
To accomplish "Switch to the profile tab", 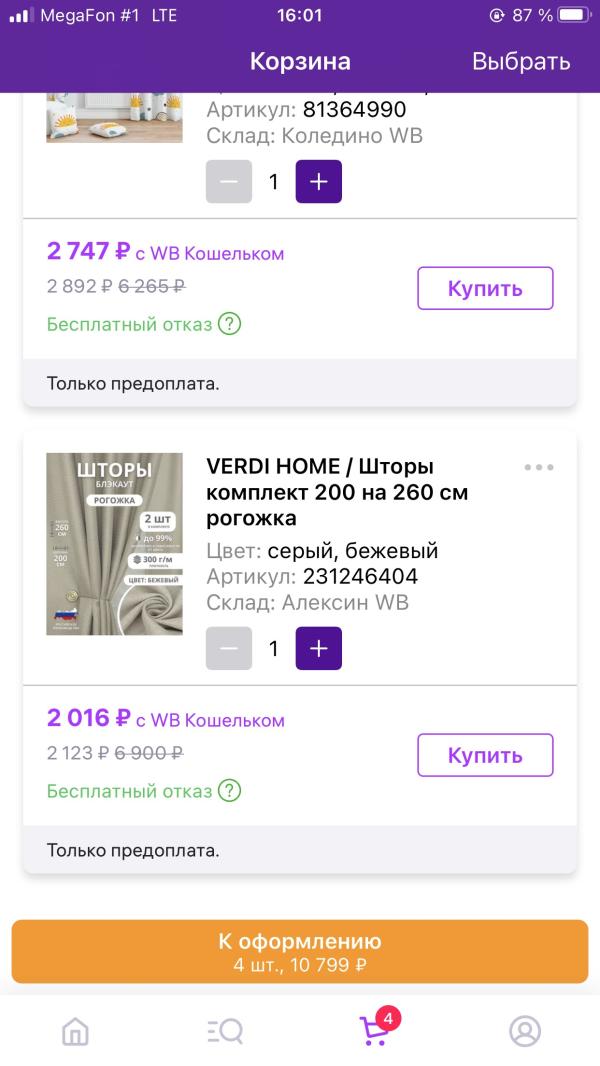I will [x=525, y=1031].
